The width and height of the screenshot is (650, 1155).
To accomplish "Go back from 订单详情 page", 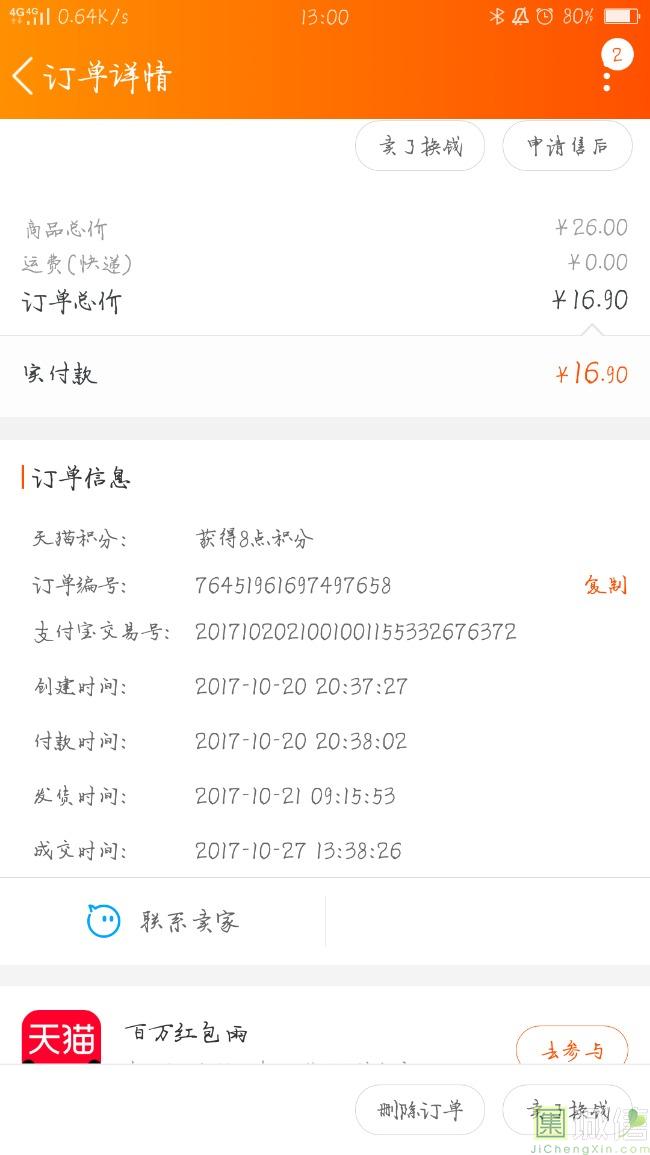I will coord(23,77).
